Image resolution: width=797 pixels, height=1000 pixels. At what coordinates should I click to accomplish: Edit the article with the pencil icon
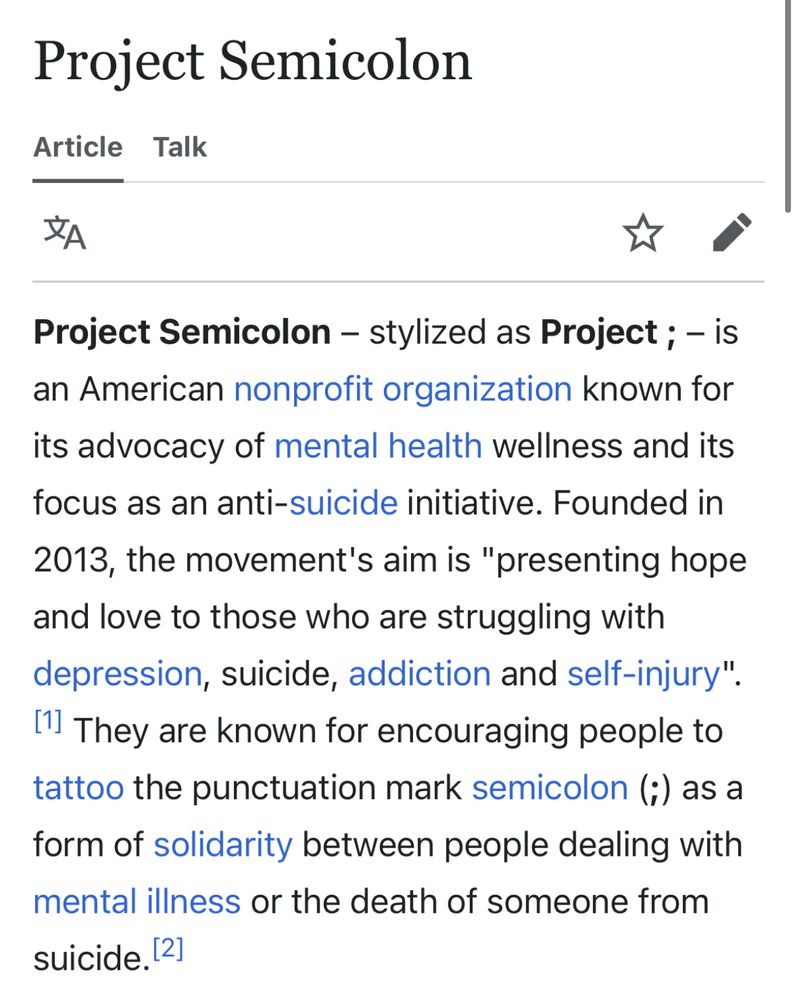coord(732,232)
